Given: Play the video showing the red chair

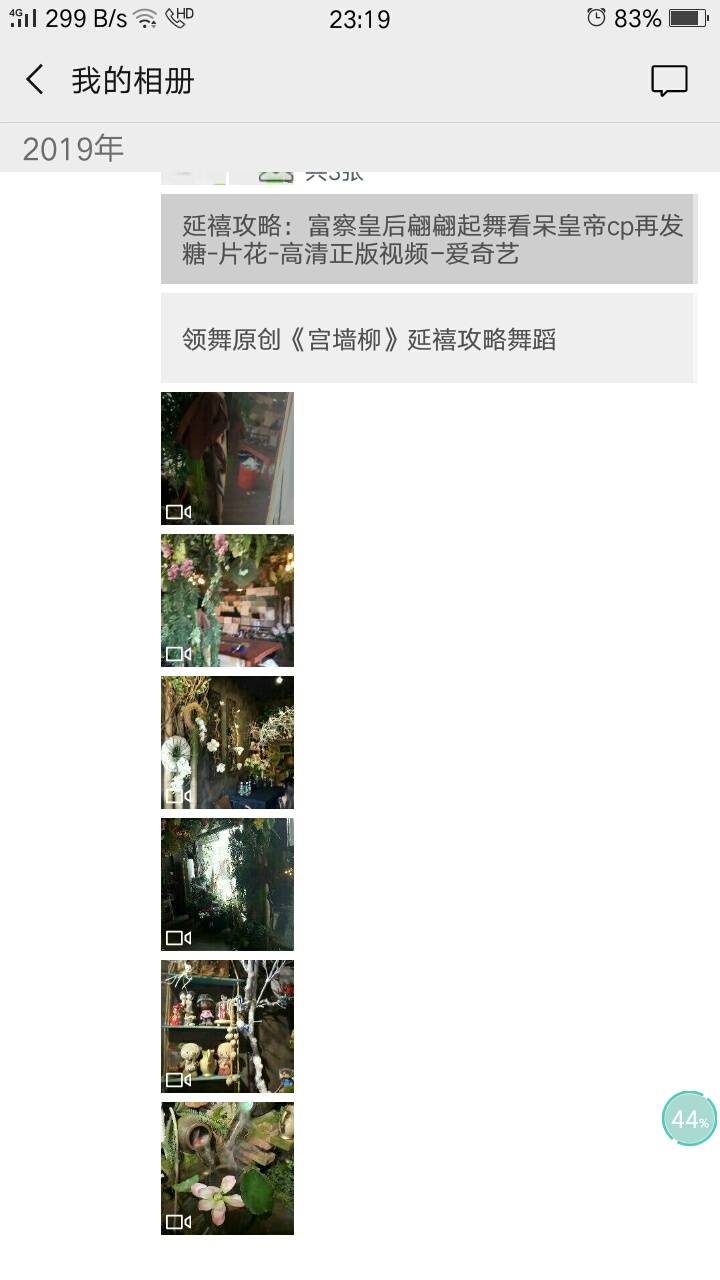Looking at the screenshot, I should click(x=227, y=458).
